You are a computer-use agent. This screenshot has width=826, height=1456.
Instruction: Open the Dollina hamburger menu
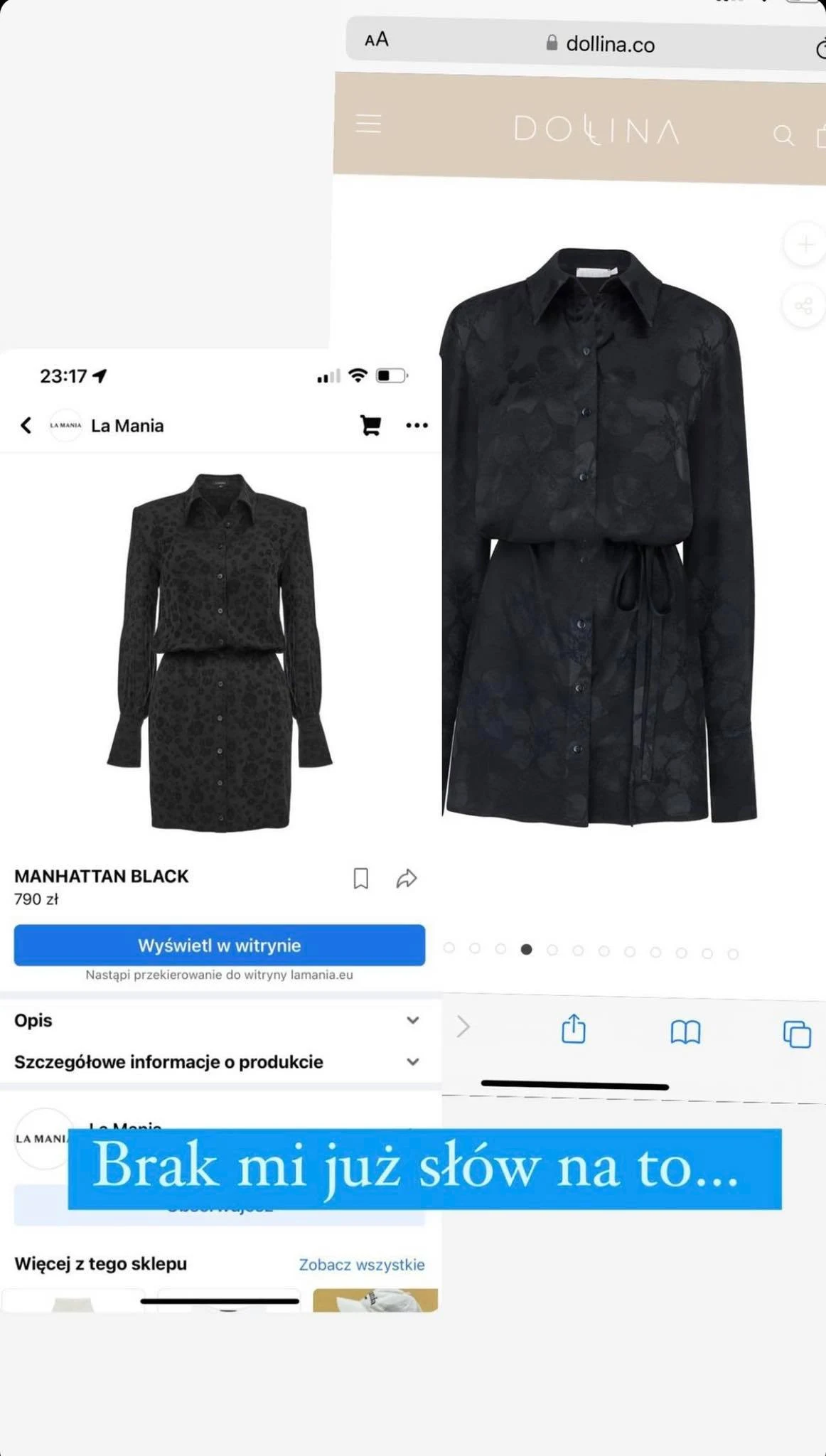368,124
